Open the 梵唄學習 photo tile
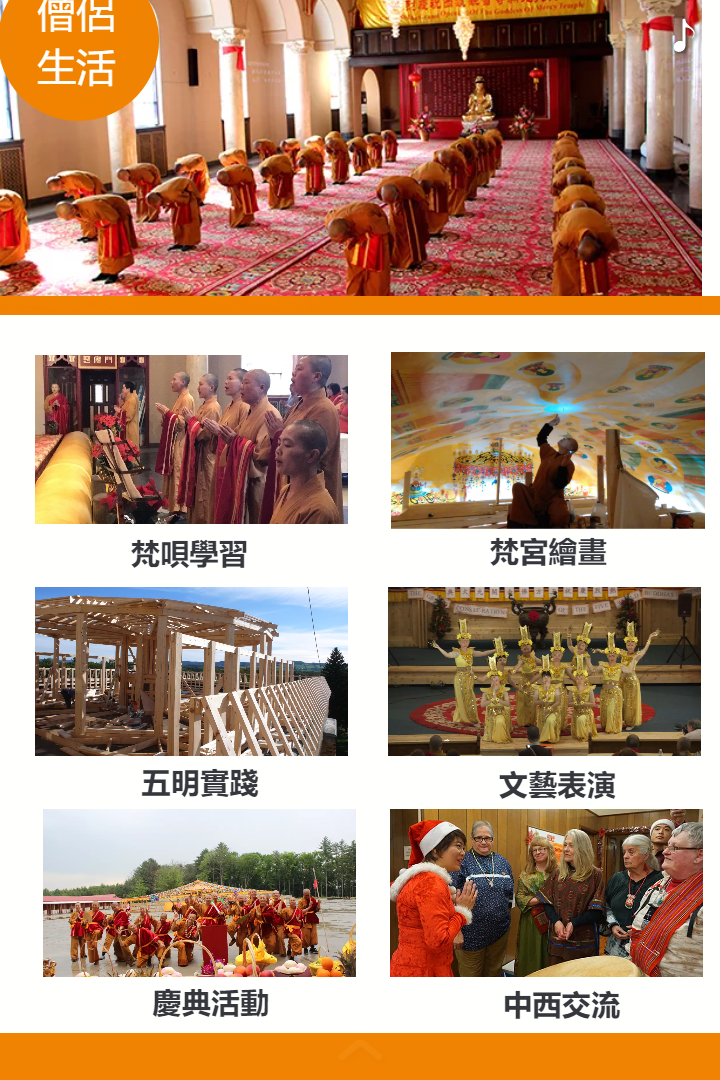The width and height of the screenshot is (720, 1080). (191, 439)
